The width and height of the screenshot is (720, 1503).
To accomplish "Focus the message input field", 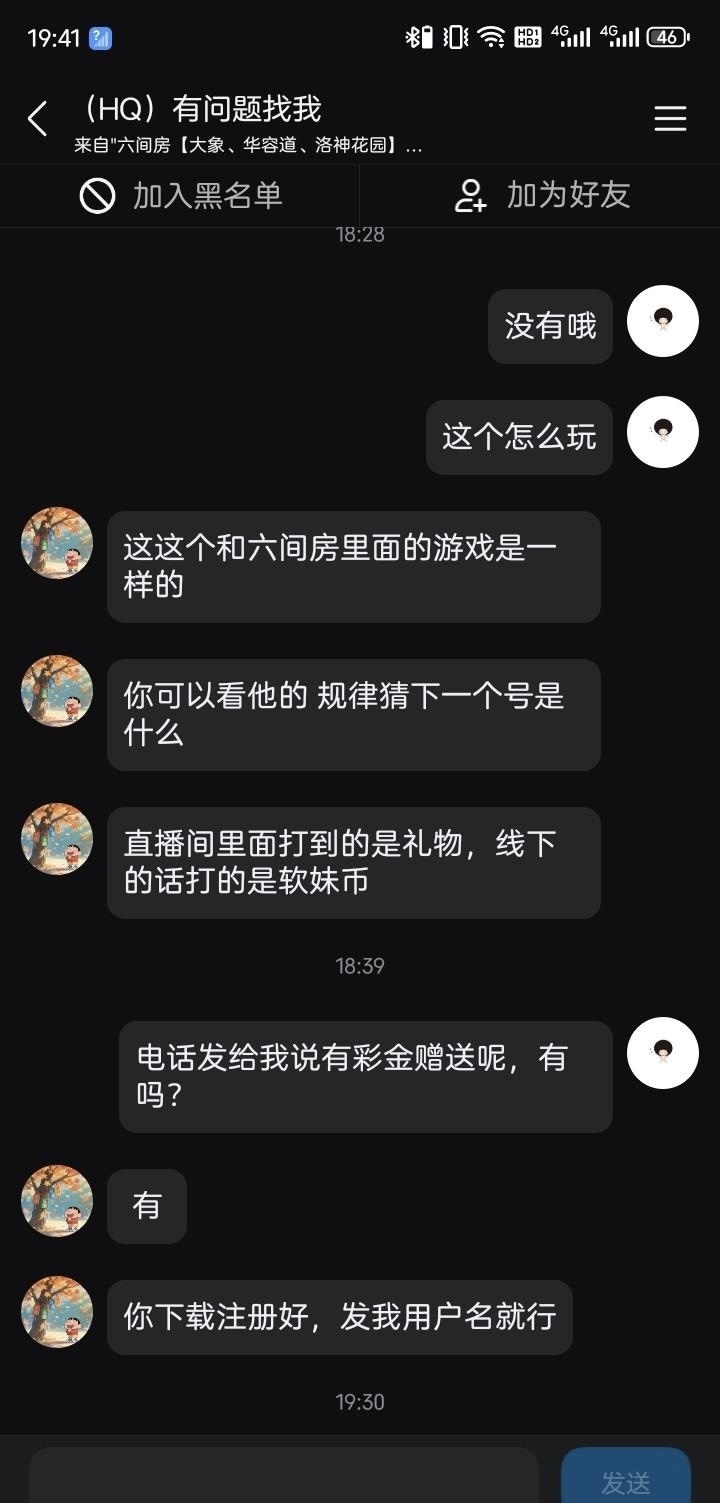I will tap(283, 1478).
